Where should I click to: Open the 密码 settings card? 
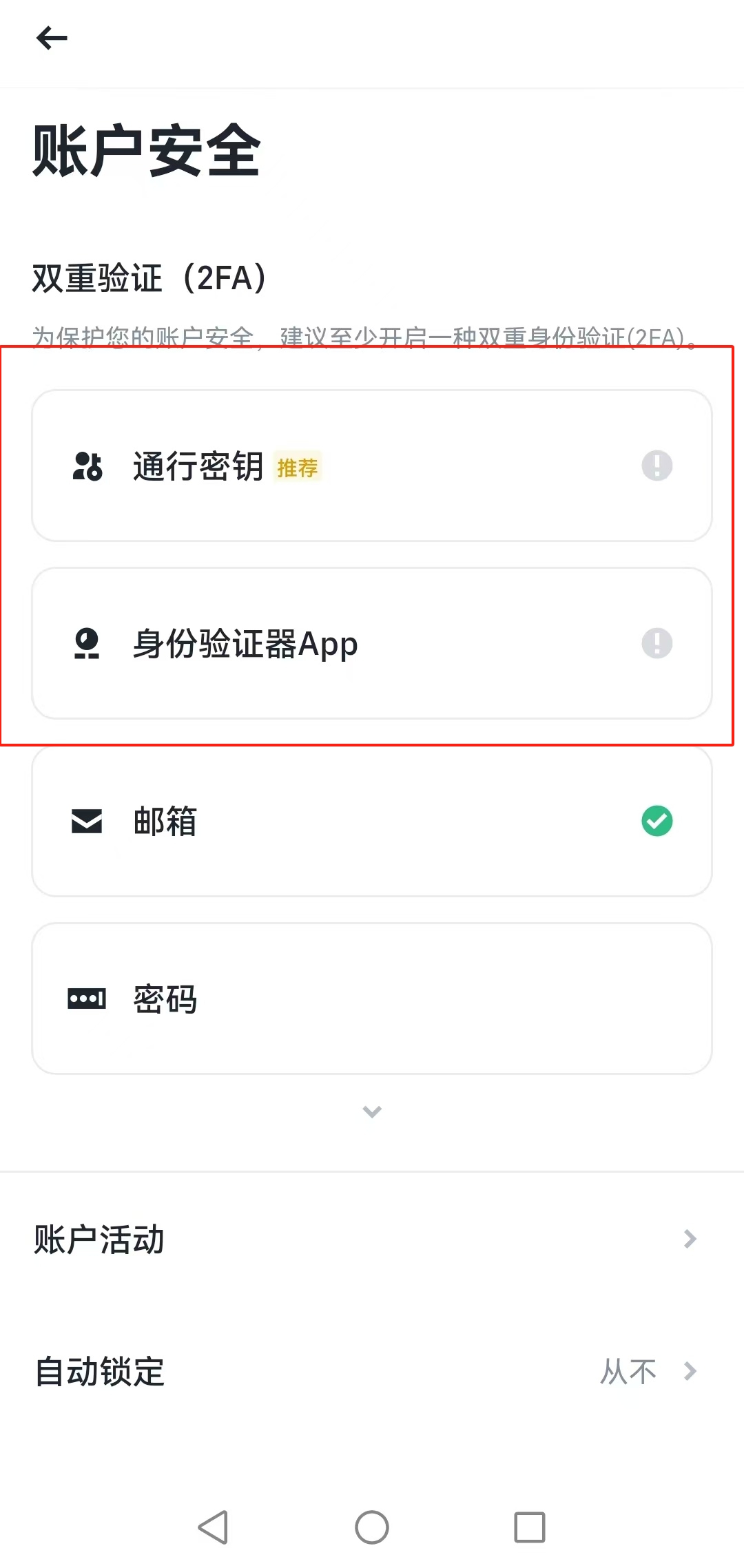pos(372,999)
